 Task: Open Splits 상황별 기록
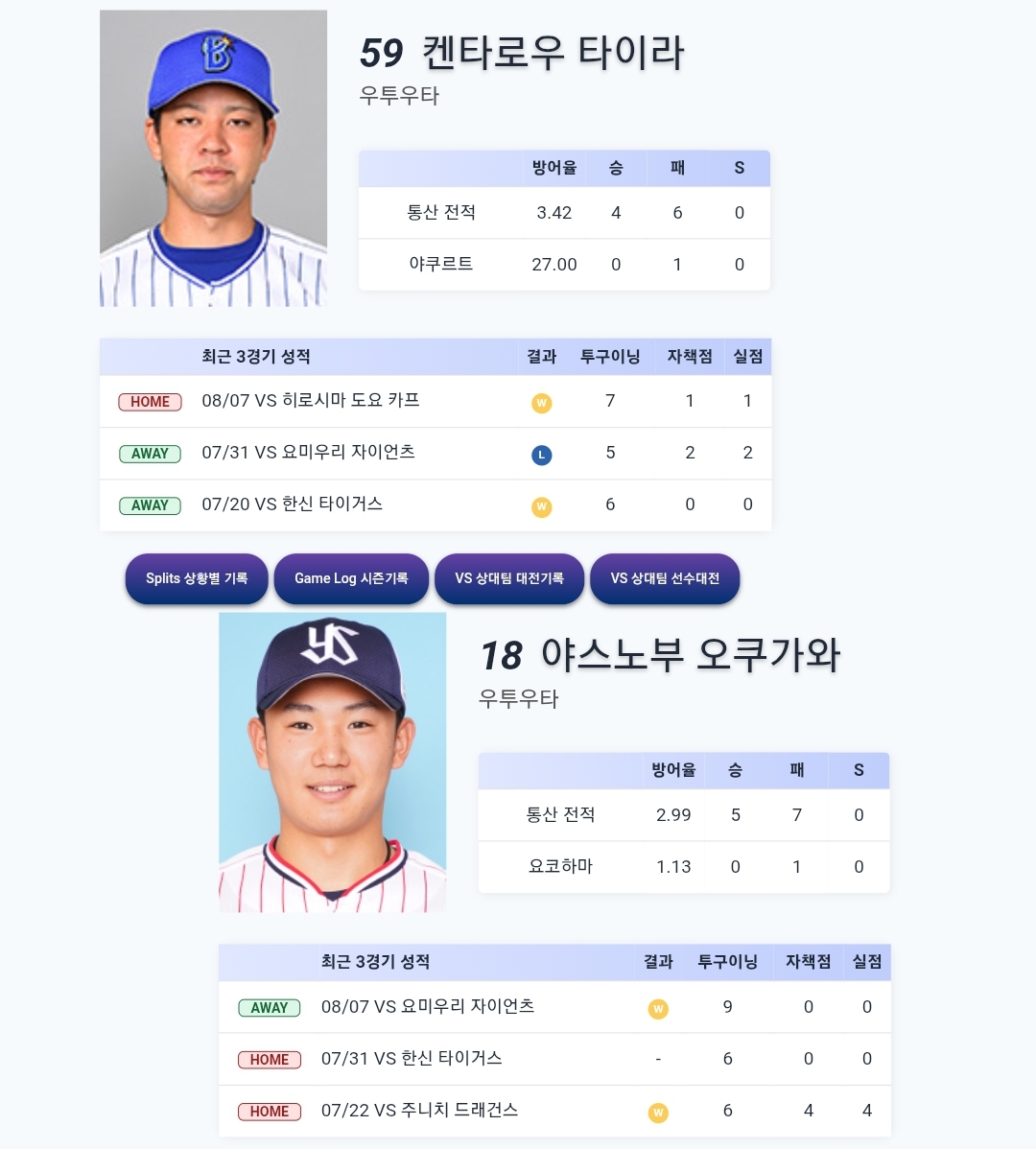click(x=197, y=578)
